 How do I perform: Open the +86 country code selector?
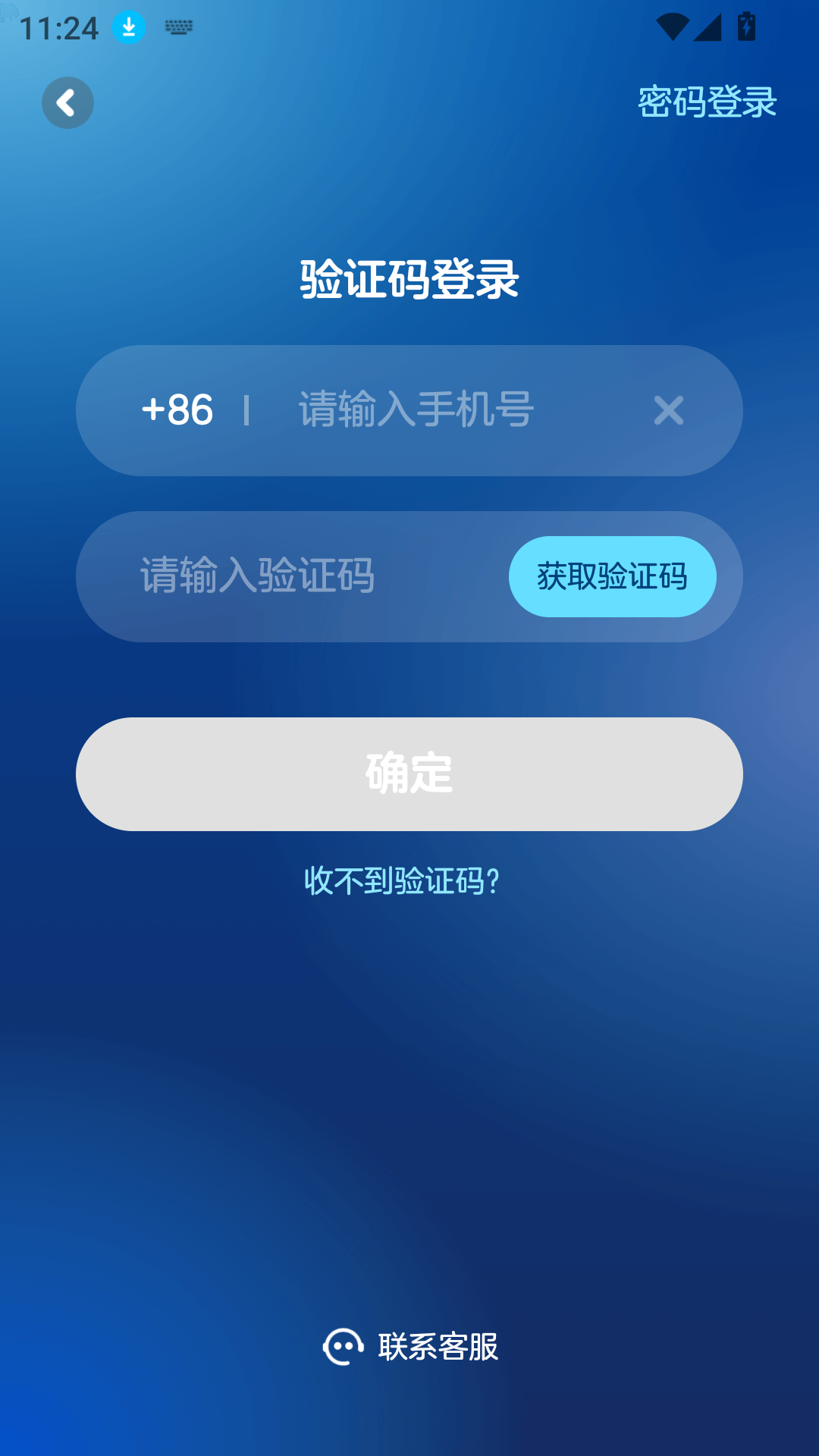tap(176, 409)
